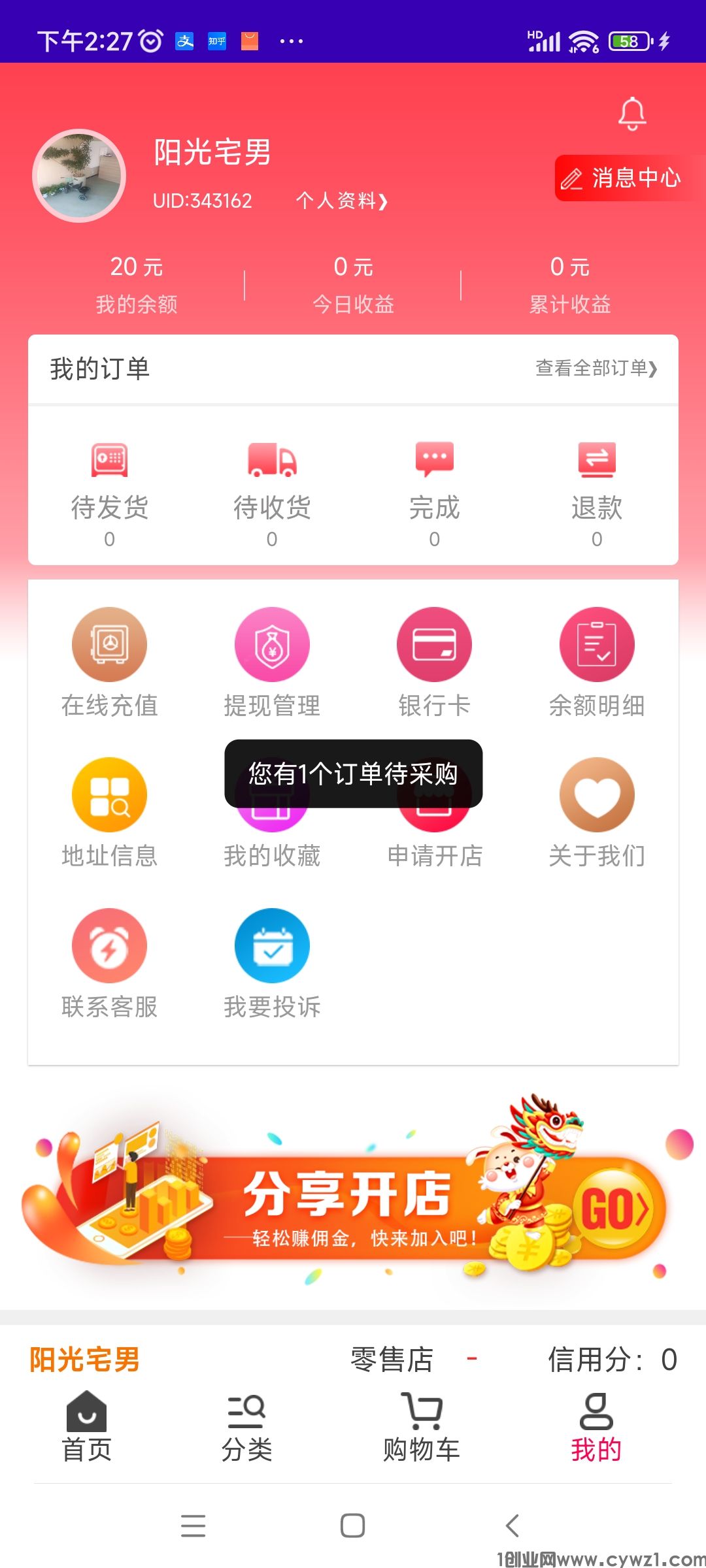Open 个人资料 profile details
The height and width of the screenshot is (1568, 706).
[x=341, y=201]
